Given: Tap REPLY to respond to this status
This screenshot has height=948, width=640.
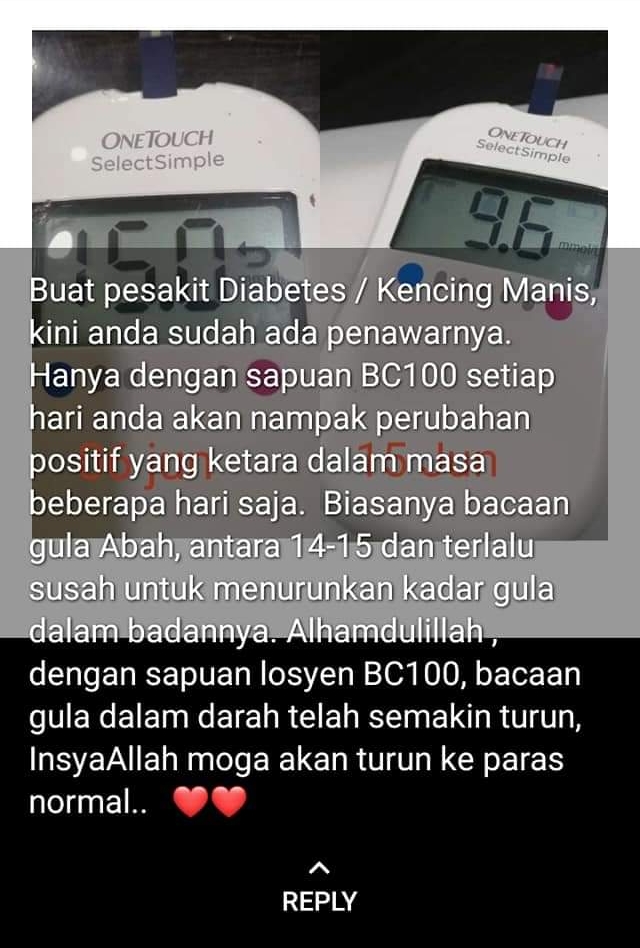Looking at the screenshot, I should pyautogui.click(x=319, y=900).
